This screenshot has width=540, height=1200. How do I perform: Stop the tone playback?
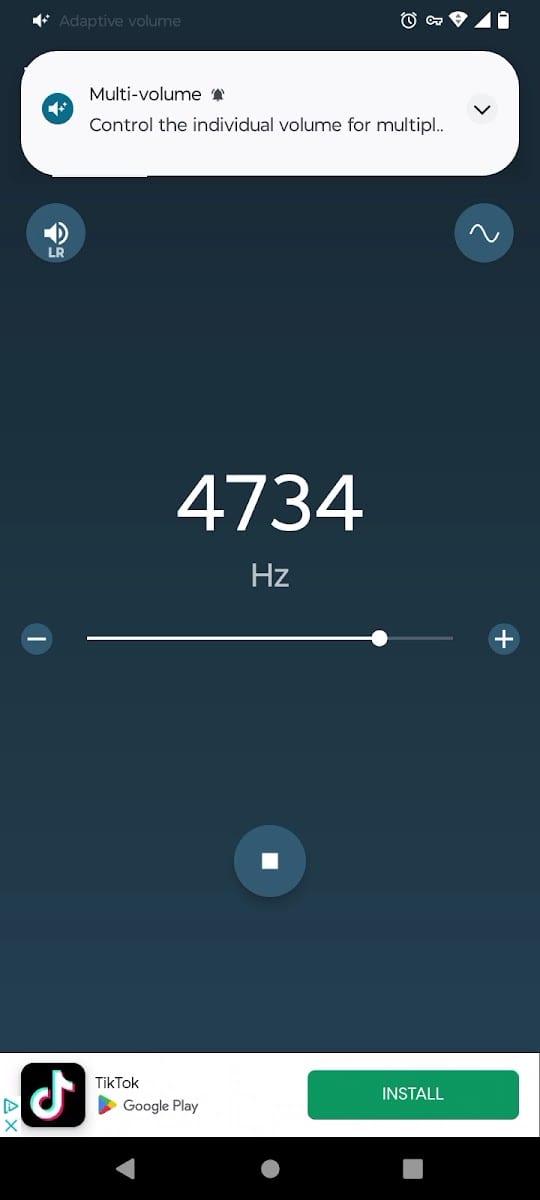[270, 861]
